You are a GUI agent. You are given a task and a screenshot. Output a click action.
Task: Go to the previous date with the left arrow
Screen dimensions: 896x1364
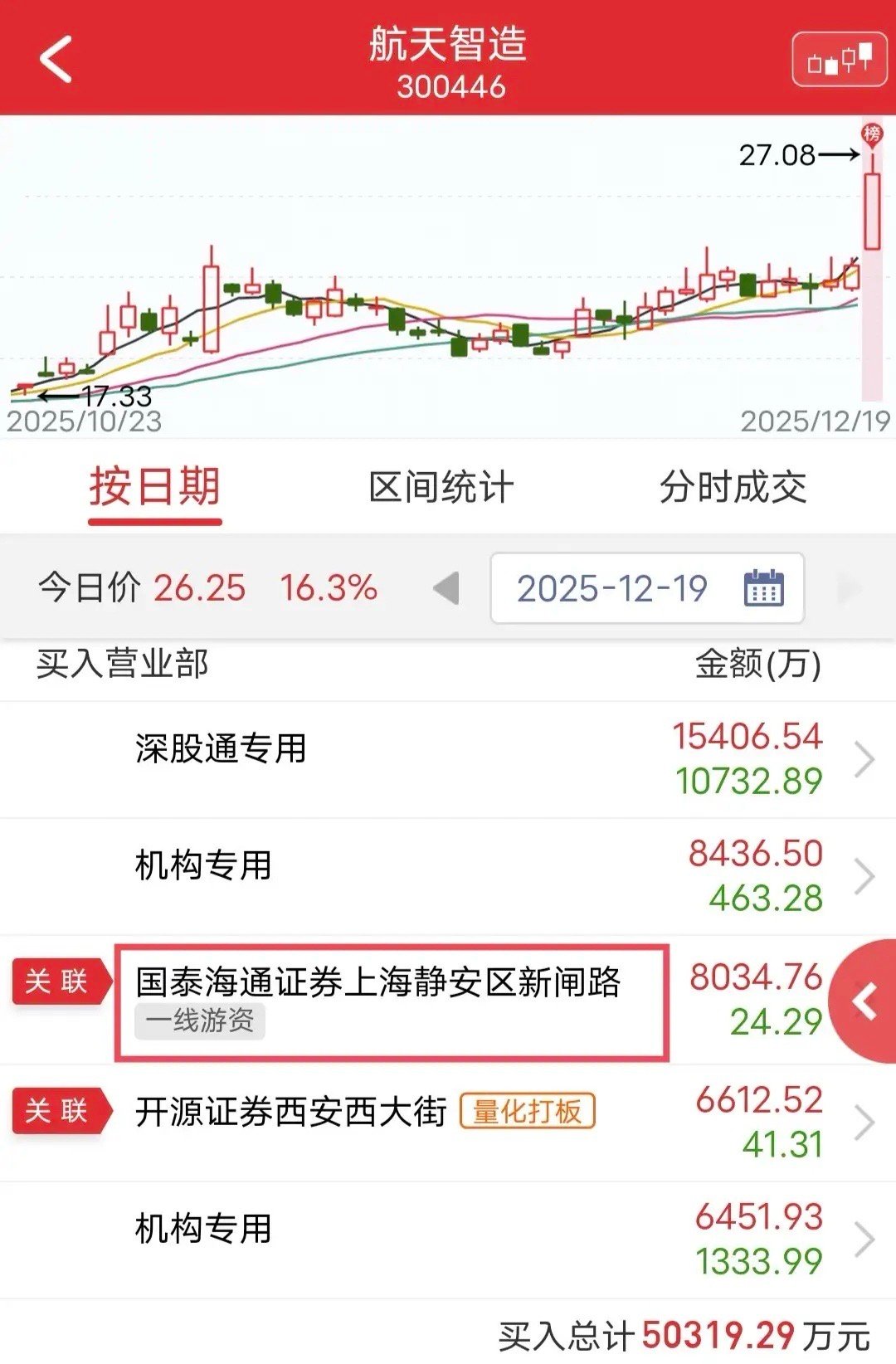446,588
